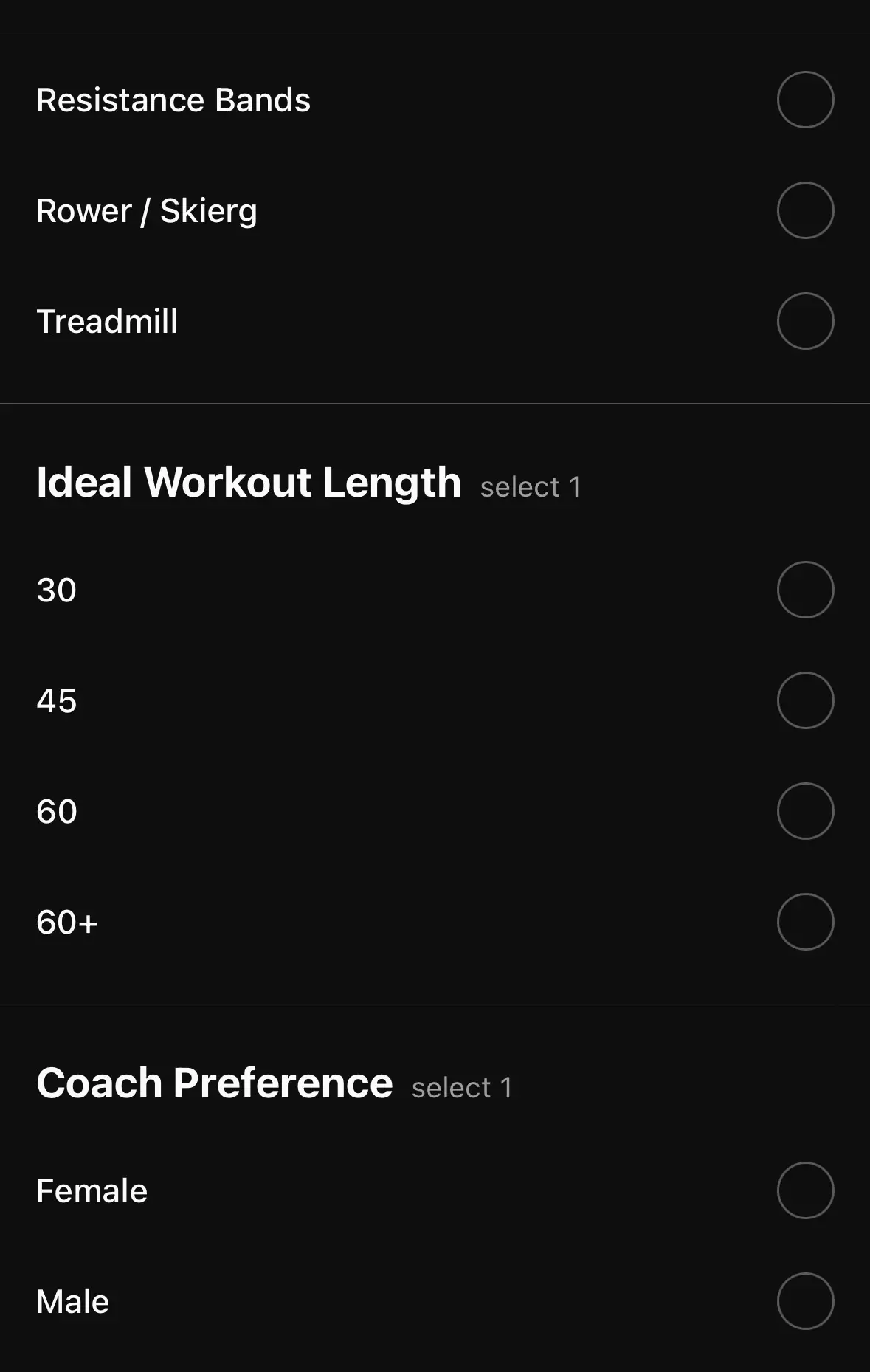Viewport: 870px width, 1372px height.
Task: Tap the Female label text
Action: tap(92, 1190)
